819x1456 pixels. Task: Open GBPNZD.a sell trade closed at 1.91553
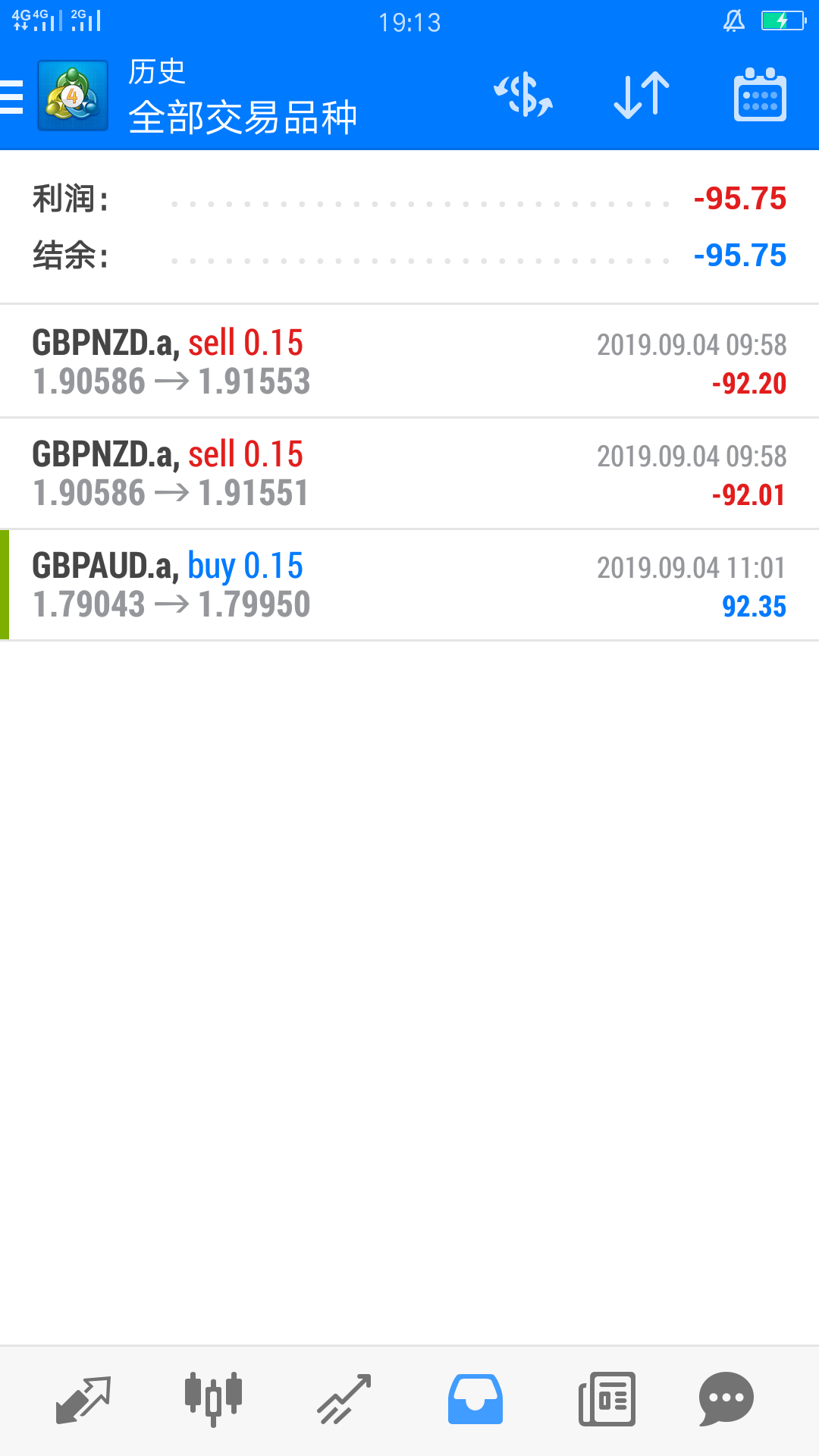coord(409,362)
